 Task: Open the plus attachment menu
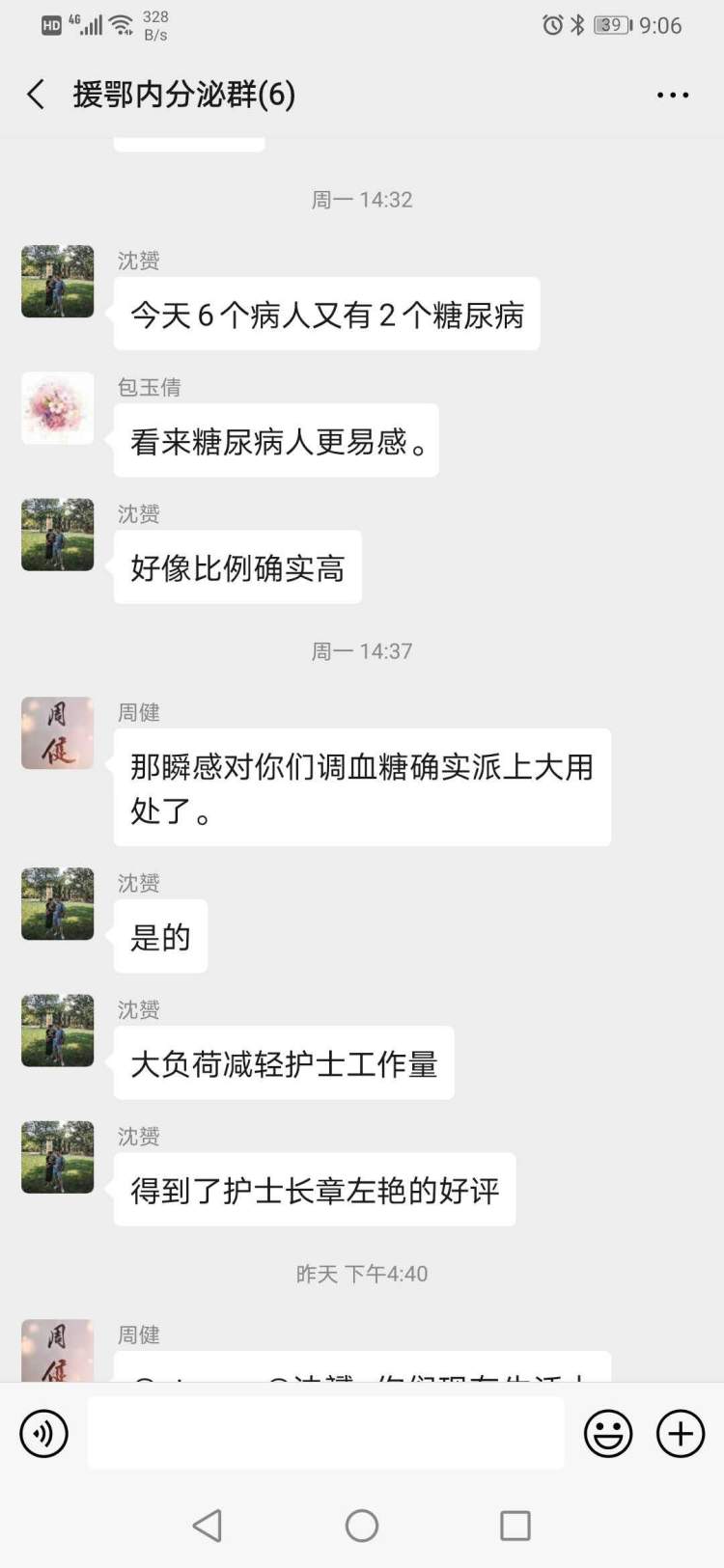pyautogui.click(x=681, y=1434)
